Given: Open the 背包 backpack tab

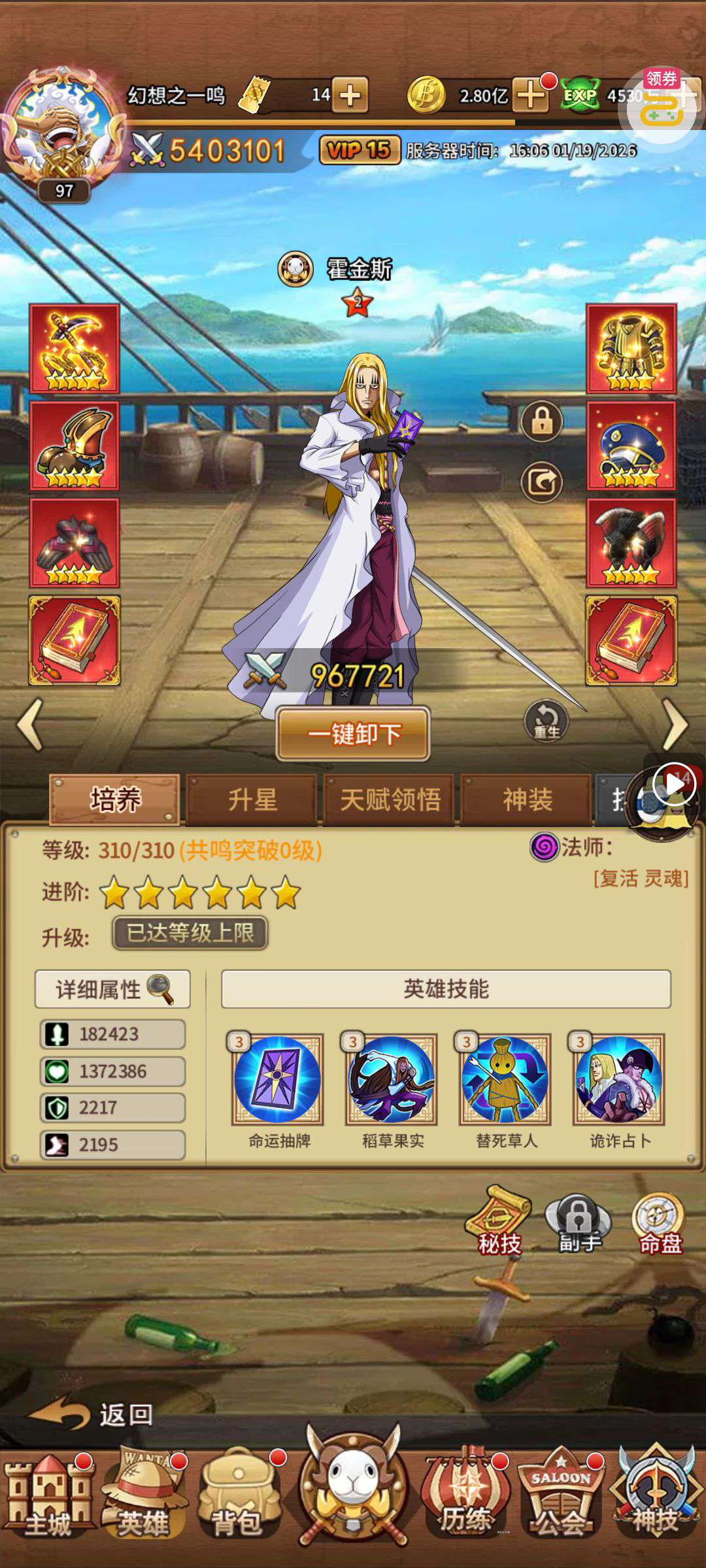Looking at the screenshot, I should (237, 1496).
